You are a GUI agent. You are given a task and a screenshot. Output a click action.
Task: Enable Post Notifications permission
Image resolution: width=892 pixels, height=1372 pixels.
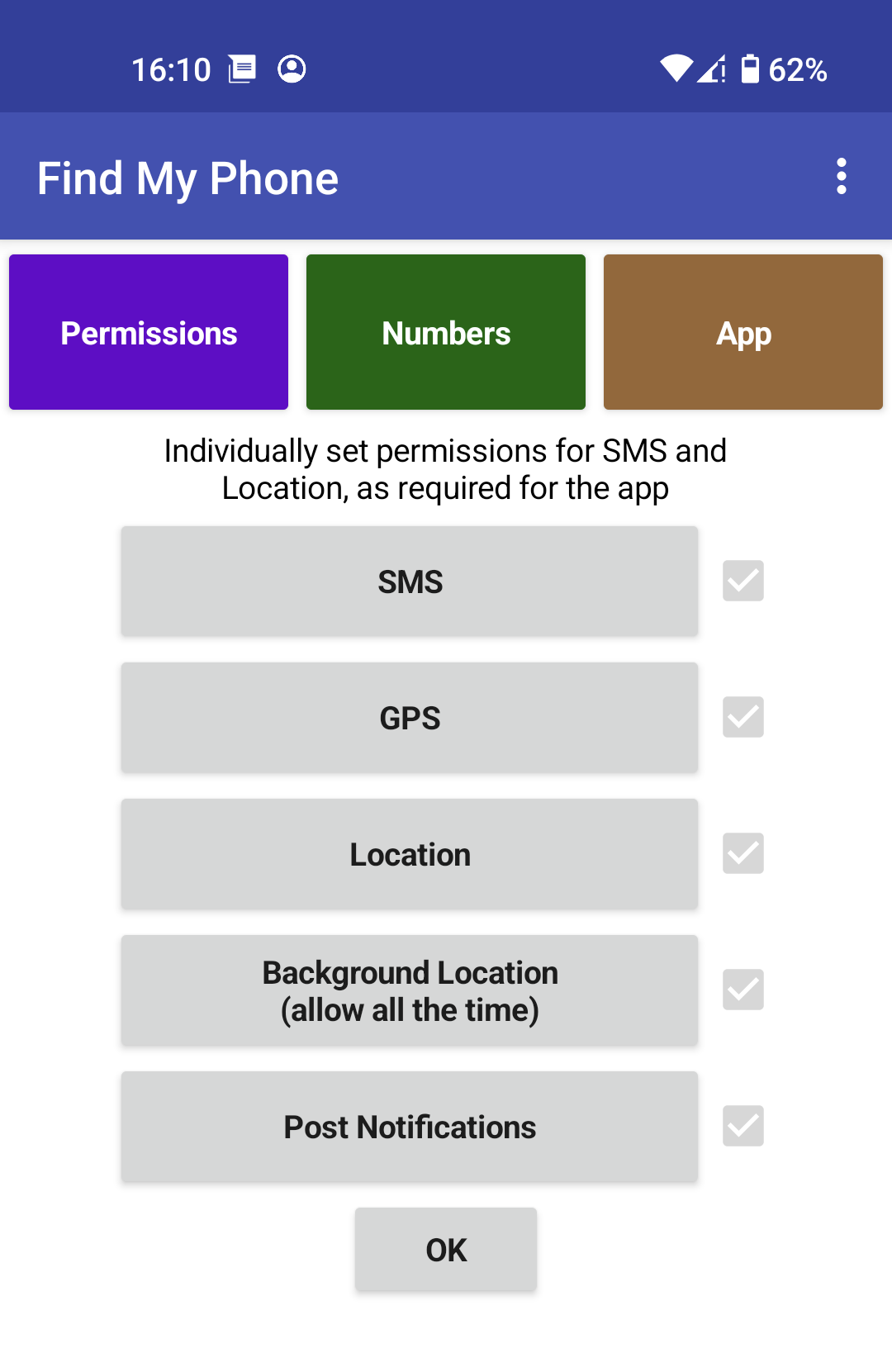(x=410, y=1127)
